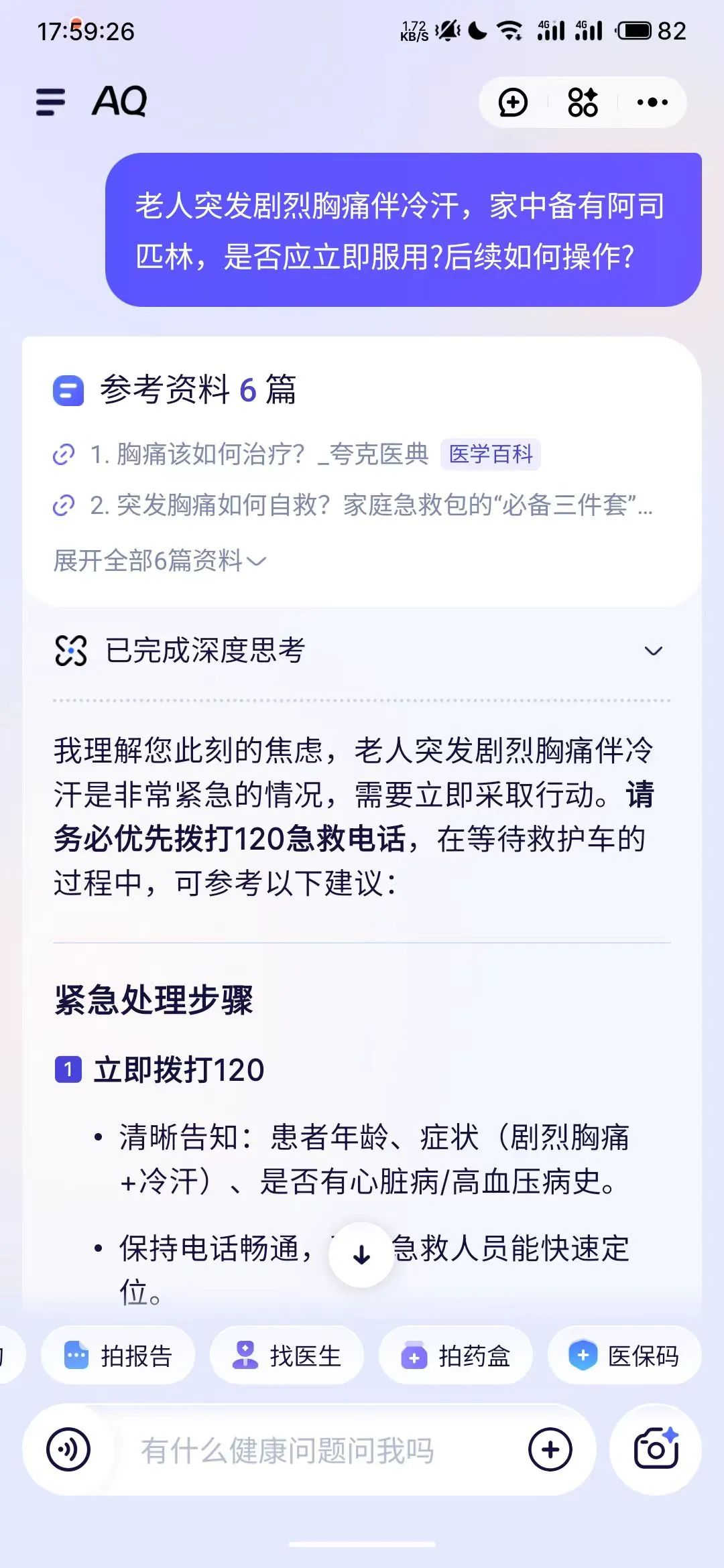The width and height of the screenshot is (724, 1568).
Task: Select the 找医生 chip
Action: click(x=287, y=1356)
